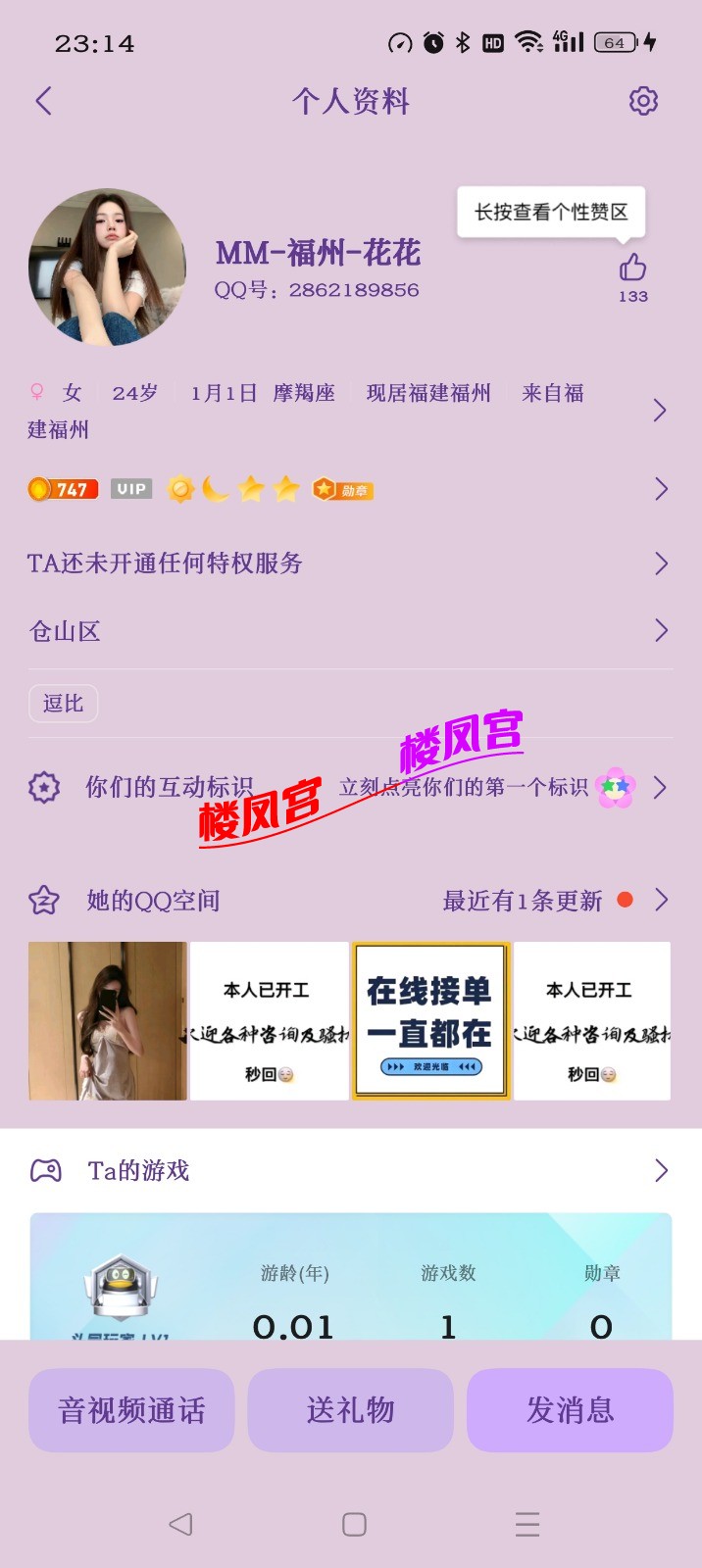This screenshot has width=702, height=1568.
Task: Tap 发消息 to send a message
Action: click(x=570, y=1410)
